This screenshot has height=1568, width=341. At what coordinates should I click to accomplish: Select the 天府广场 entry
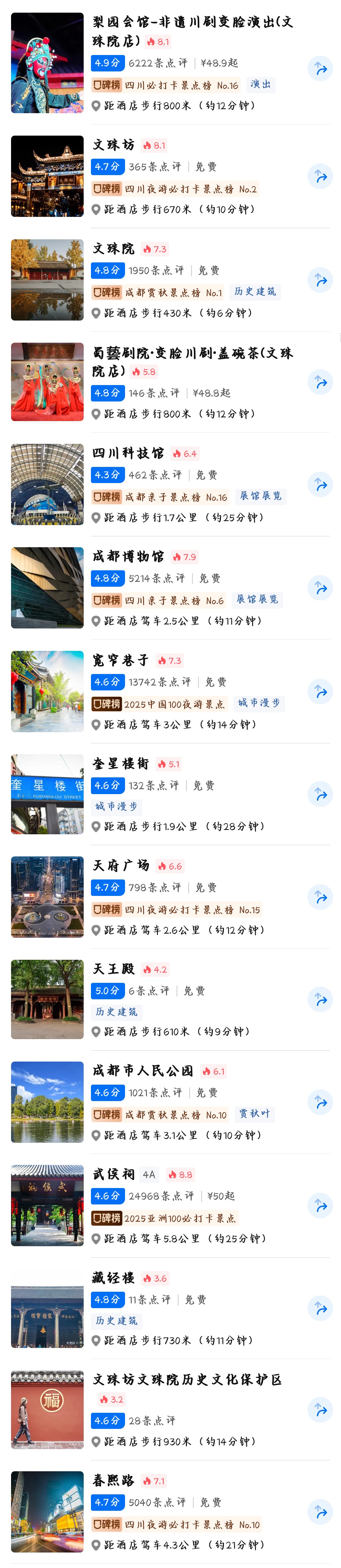[x=120, y=866]
